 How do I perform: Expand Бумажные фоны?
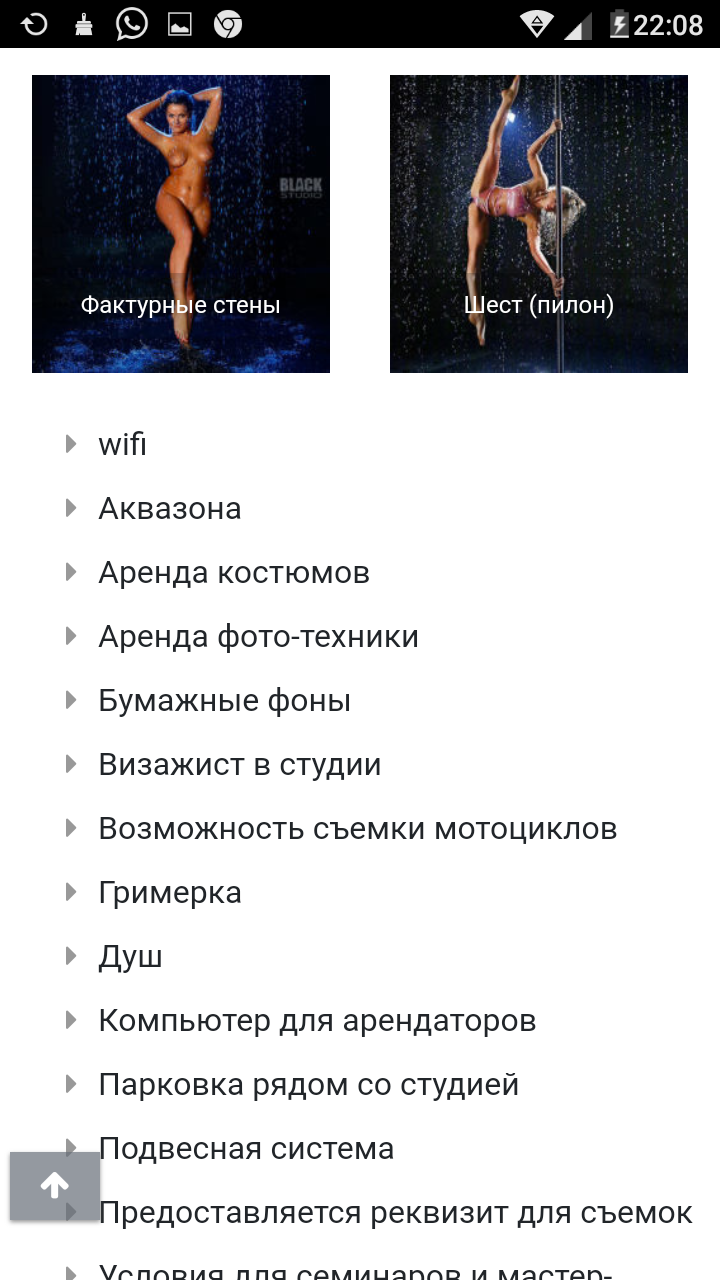tap(224, 700)
